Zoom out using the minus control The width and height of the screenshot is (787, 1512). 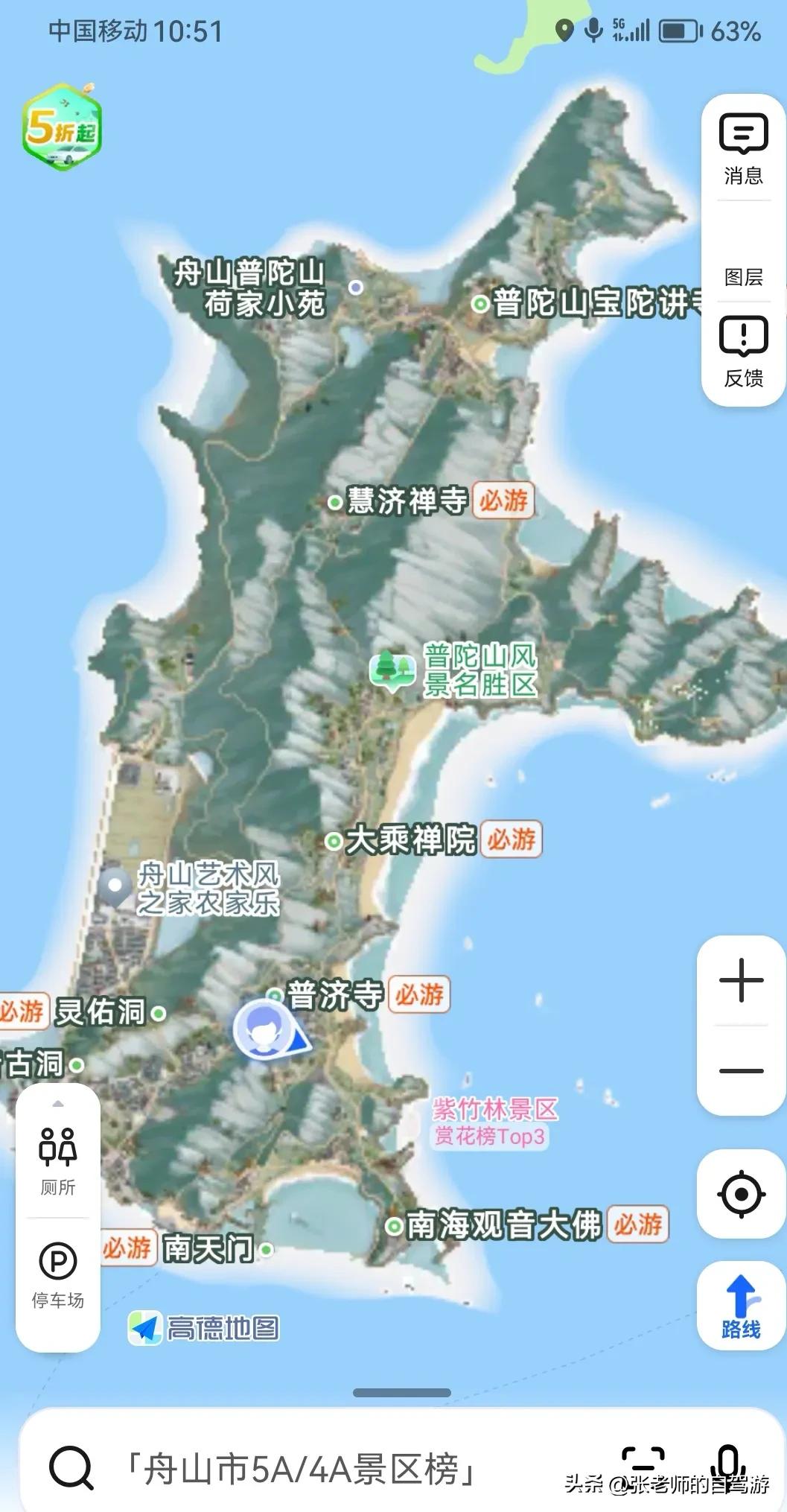click(740, 1070)
